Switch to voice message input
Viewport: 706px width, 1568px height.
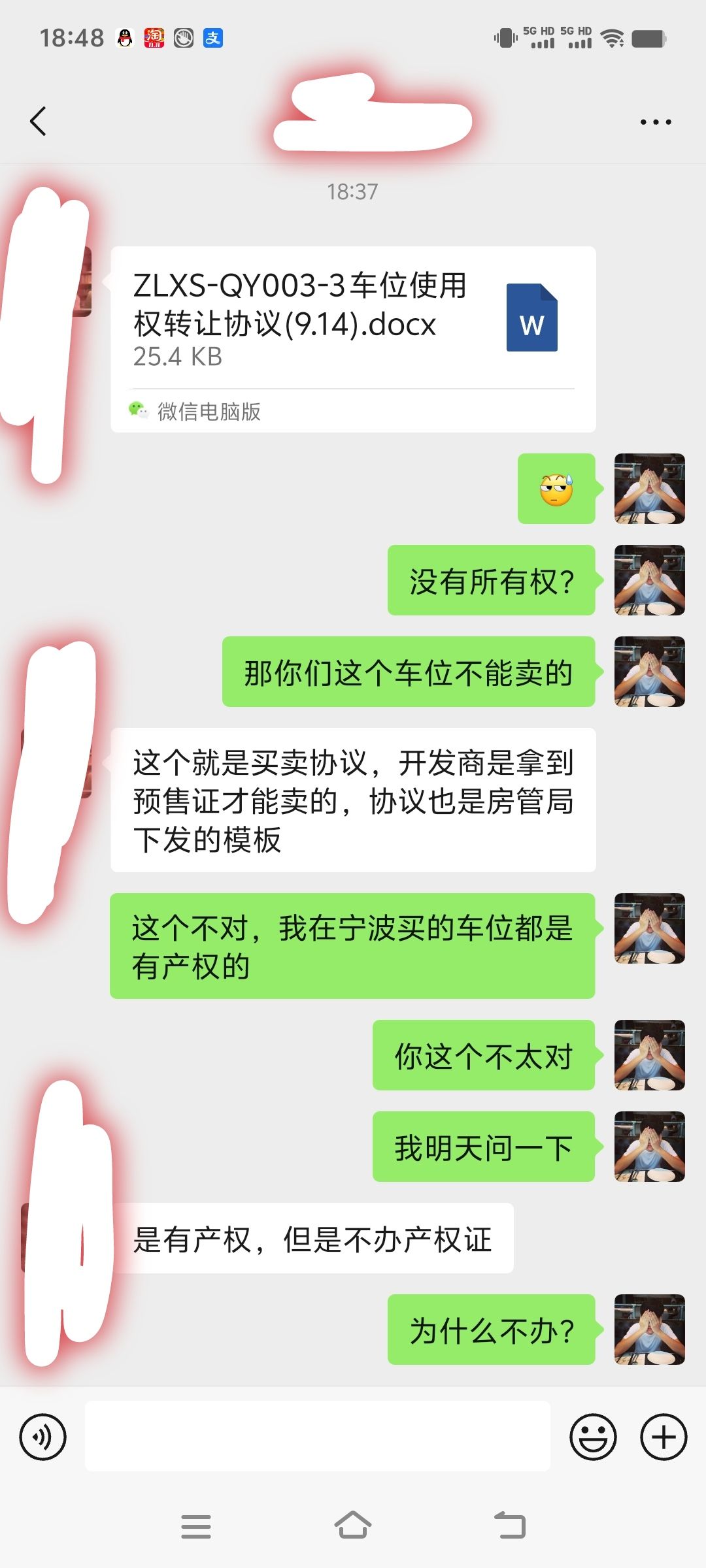(42, 1437)
